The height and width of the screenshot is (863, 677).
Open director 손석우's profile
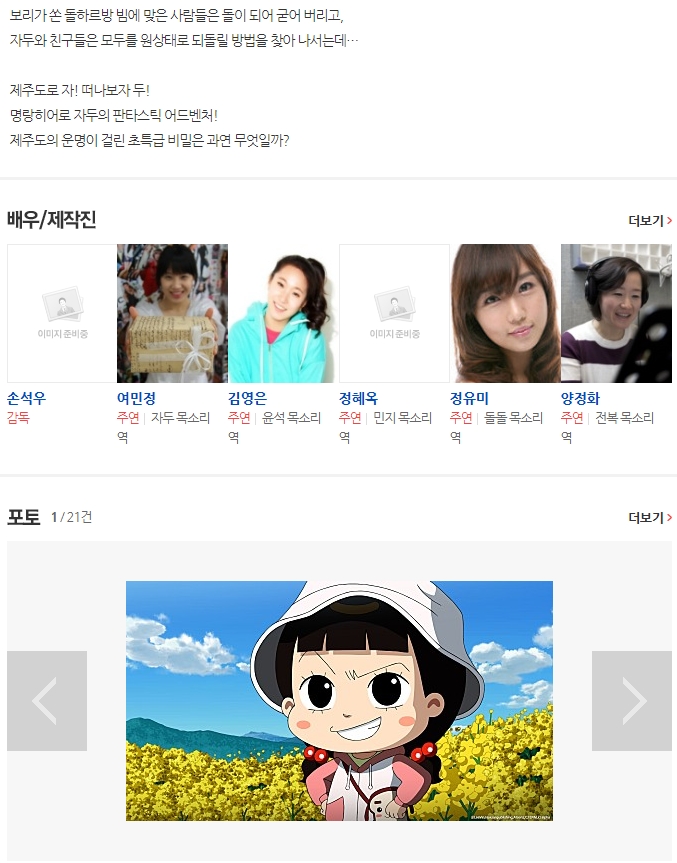tap(27, 397)
